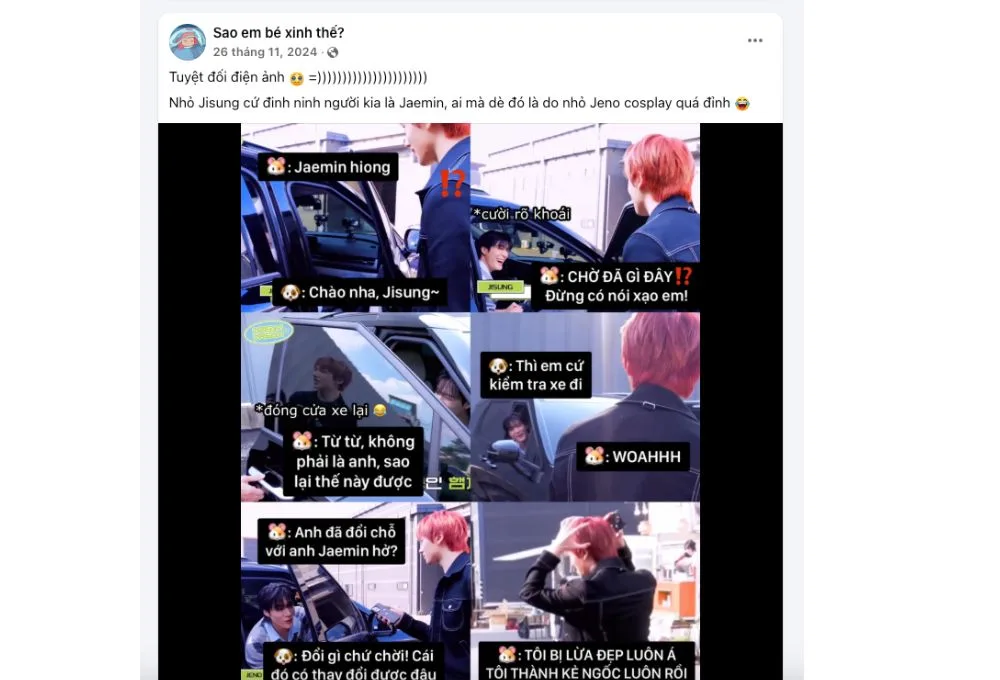Open the post's three-dot options menu
Viewport: 1000px width, 680px height.
coord(755,41)
